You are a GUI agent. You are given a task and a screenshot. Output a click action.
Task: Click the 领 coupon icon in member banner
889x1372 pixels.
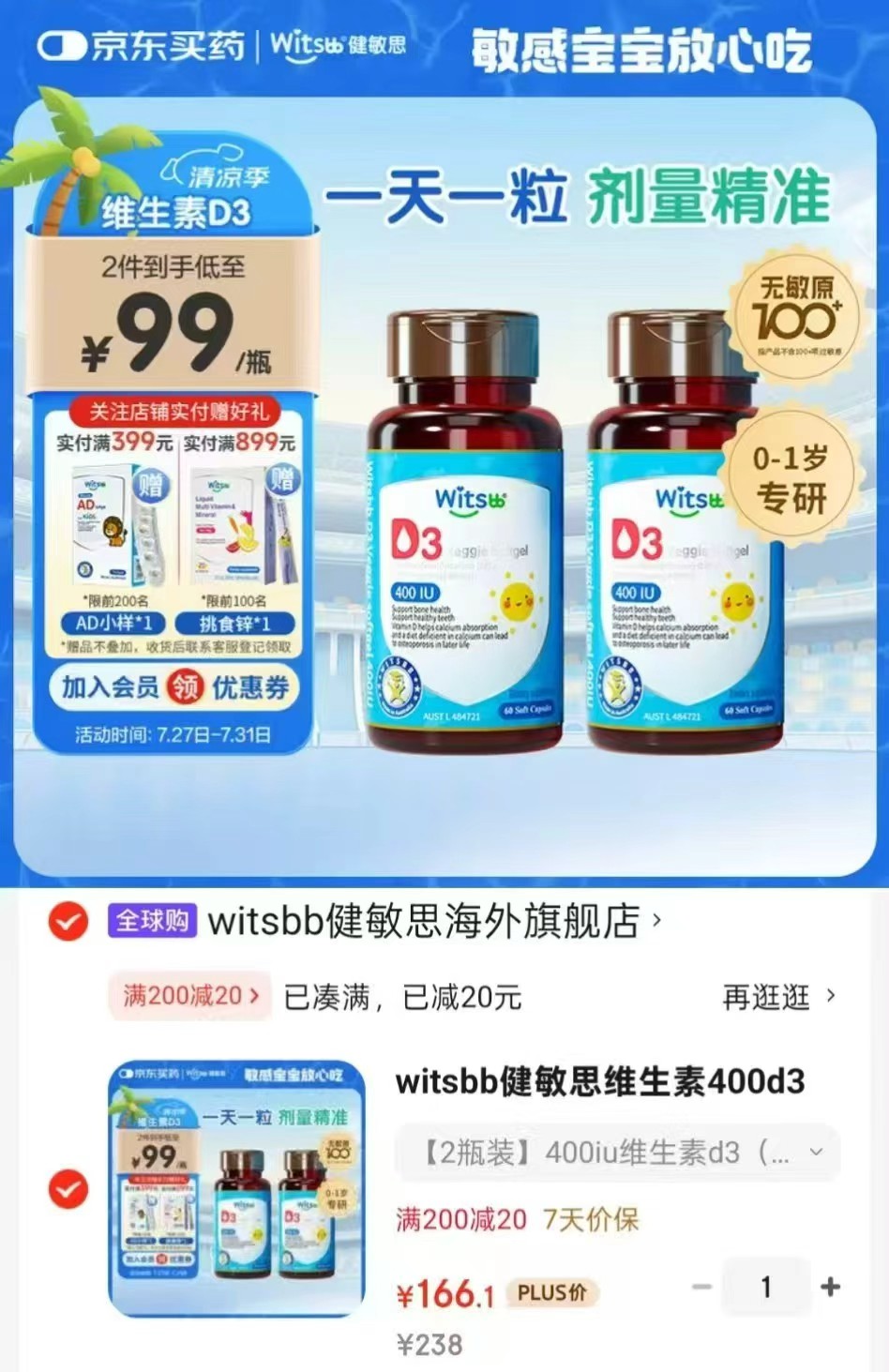click(x=186, y=687)
